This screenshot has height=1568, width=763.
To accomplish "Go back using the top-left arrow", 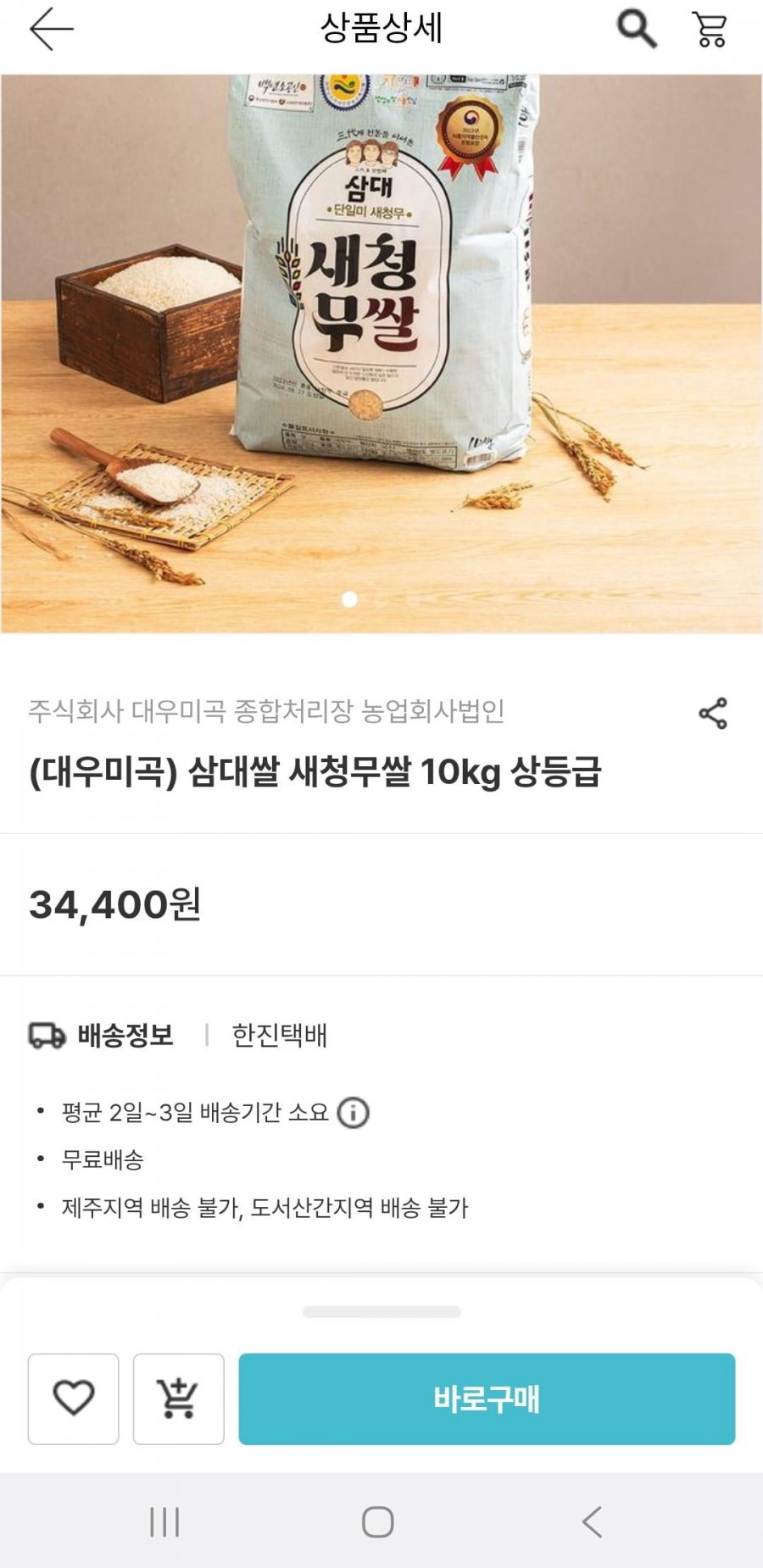I will [x=52, y=29].
